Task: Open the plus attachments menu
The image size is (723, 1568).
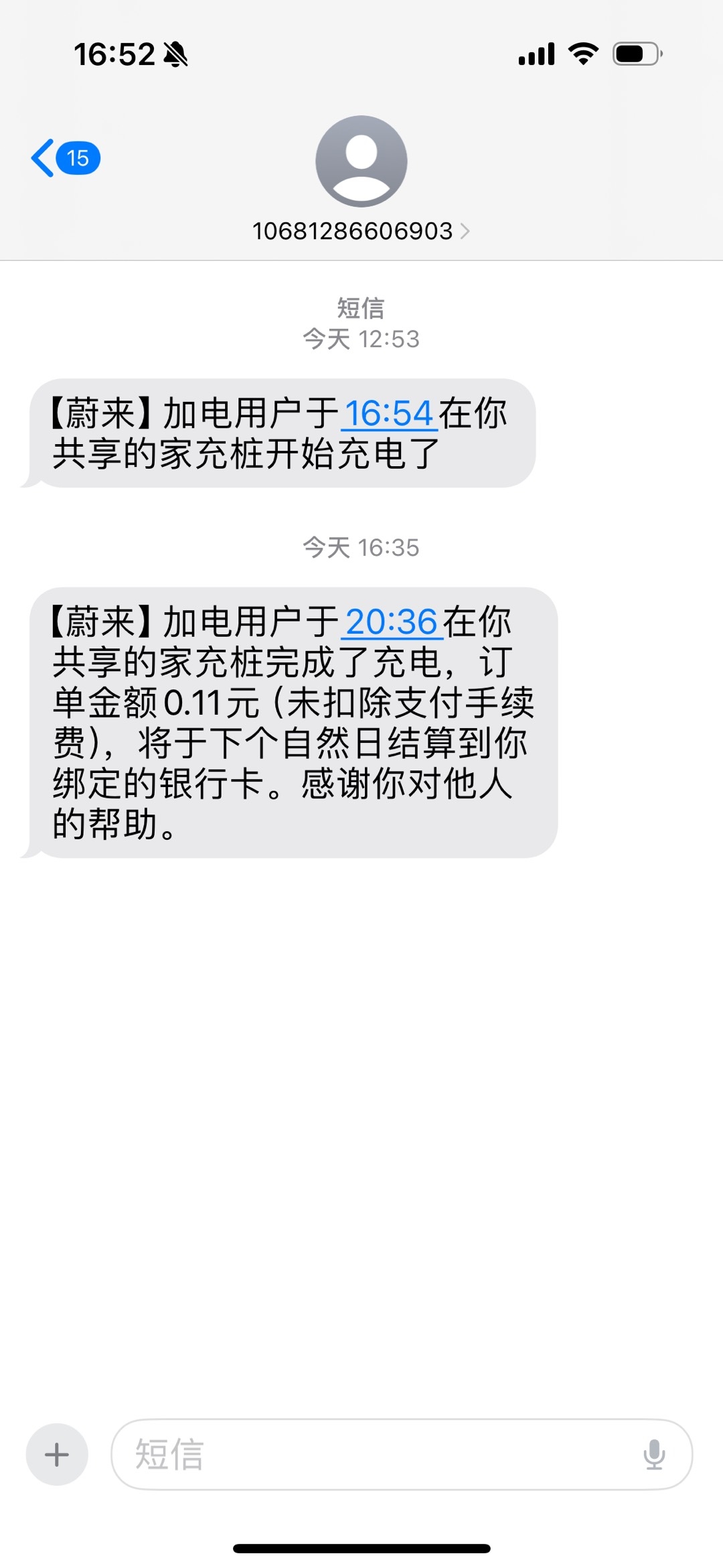Action: click(x=57, y=1454)
